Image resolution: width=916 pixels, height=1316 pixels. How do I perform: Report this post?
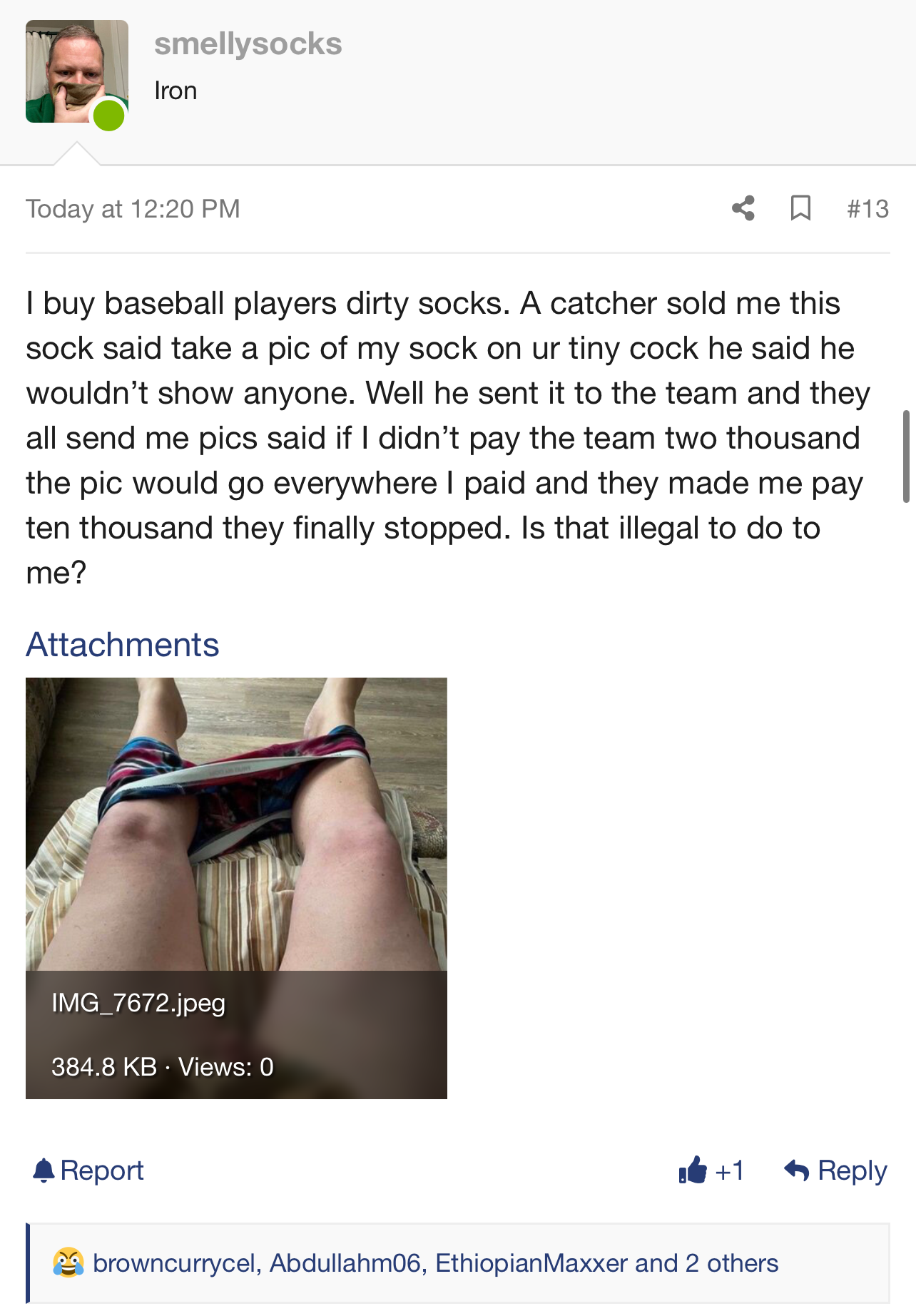click(x=88, y=1170)
